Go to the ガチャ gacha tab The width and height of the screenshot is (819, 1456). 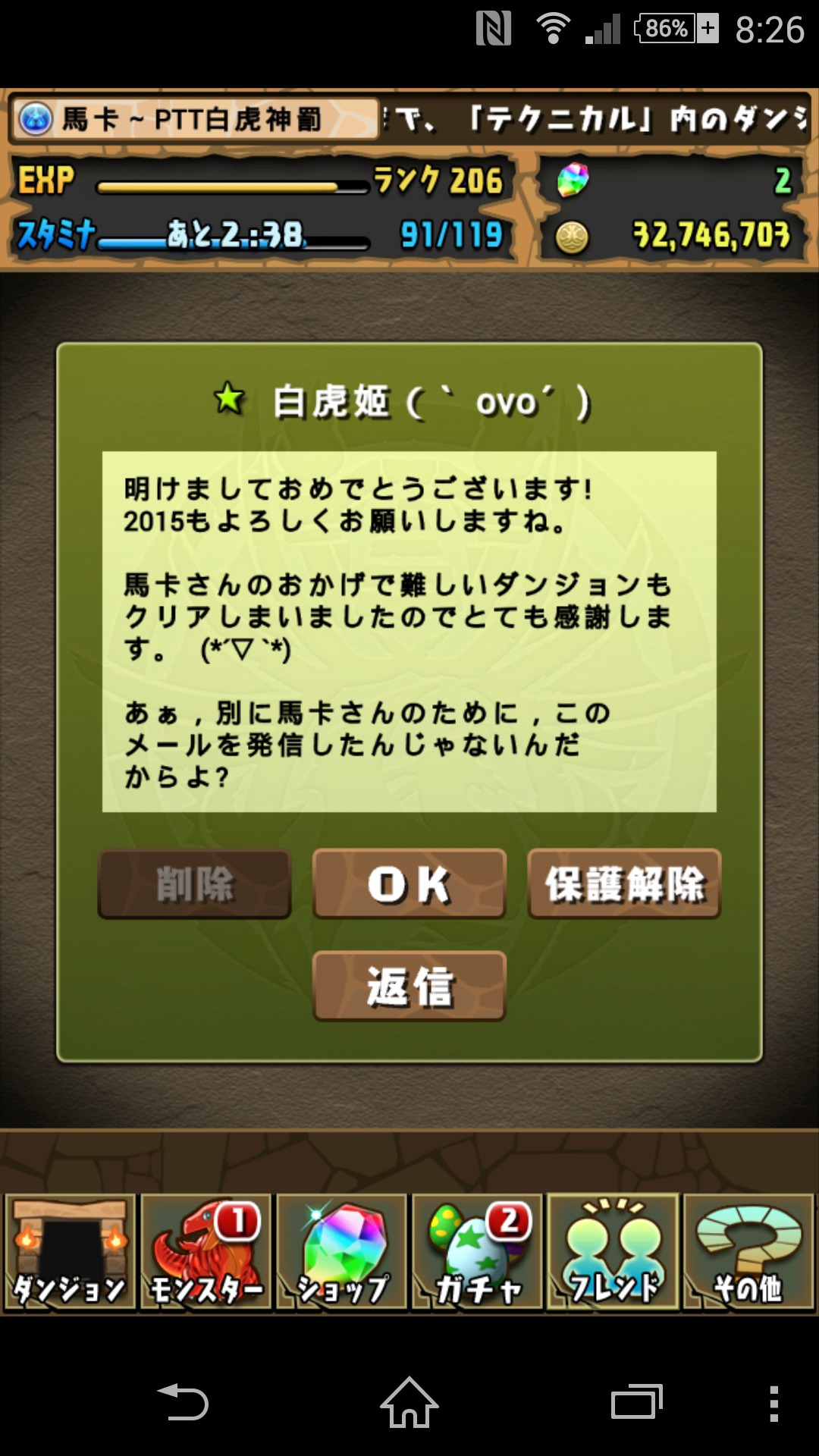click(478, 1251)
